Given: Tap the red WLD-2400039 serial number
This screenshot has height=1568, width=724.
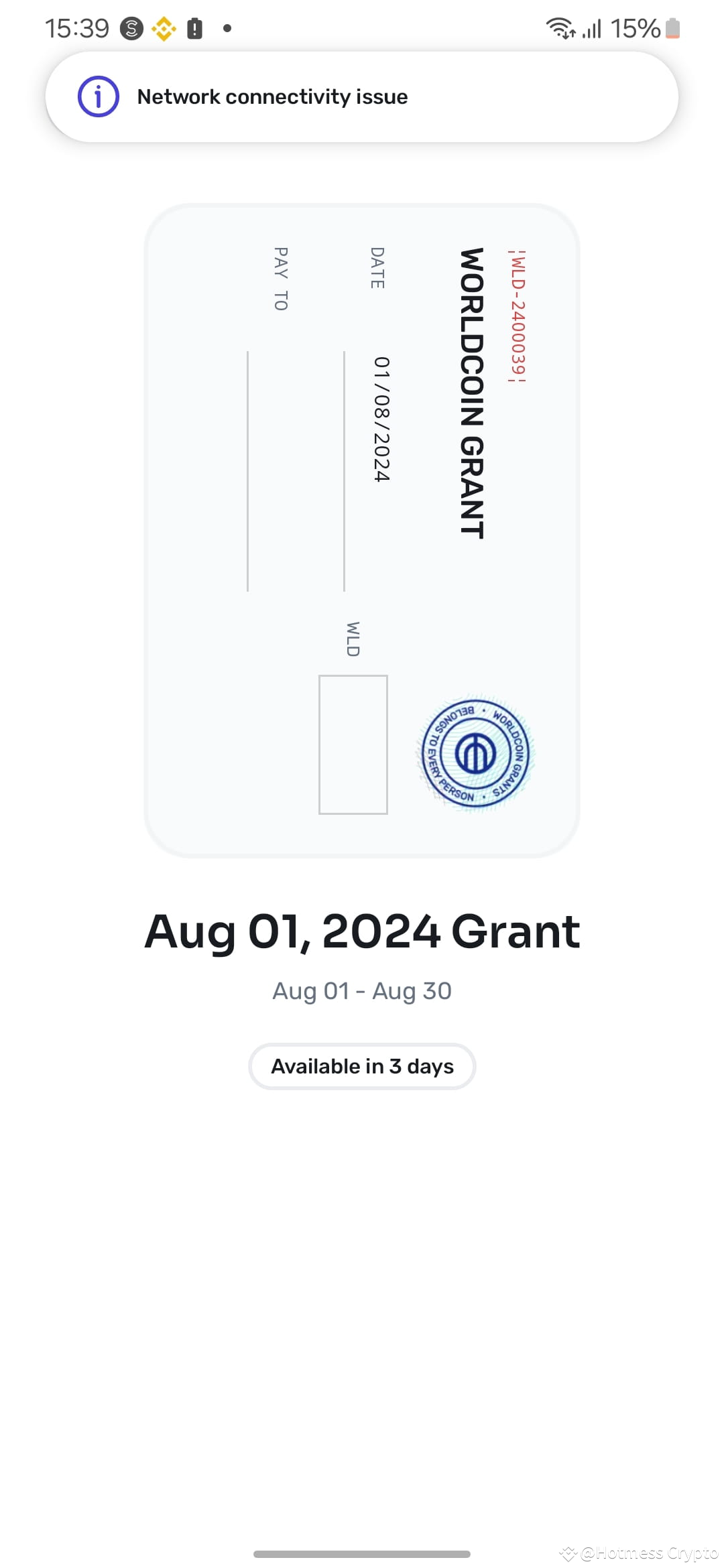Looking at the screenshot, I should 516,315.
